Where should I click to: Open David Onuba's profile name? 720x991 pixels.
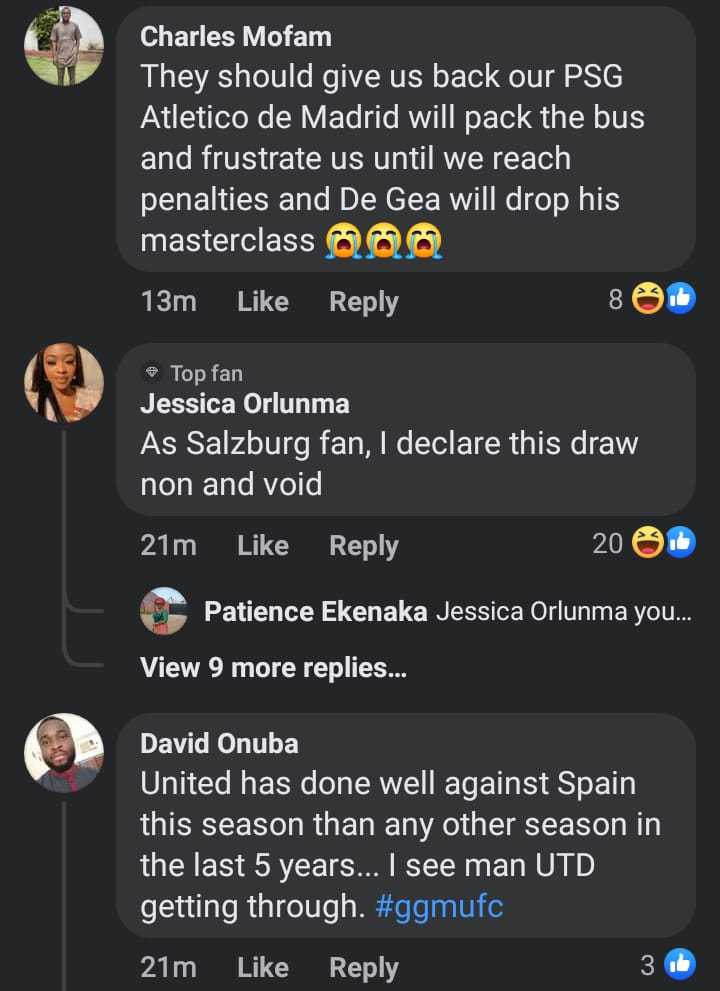coord(219,744)
